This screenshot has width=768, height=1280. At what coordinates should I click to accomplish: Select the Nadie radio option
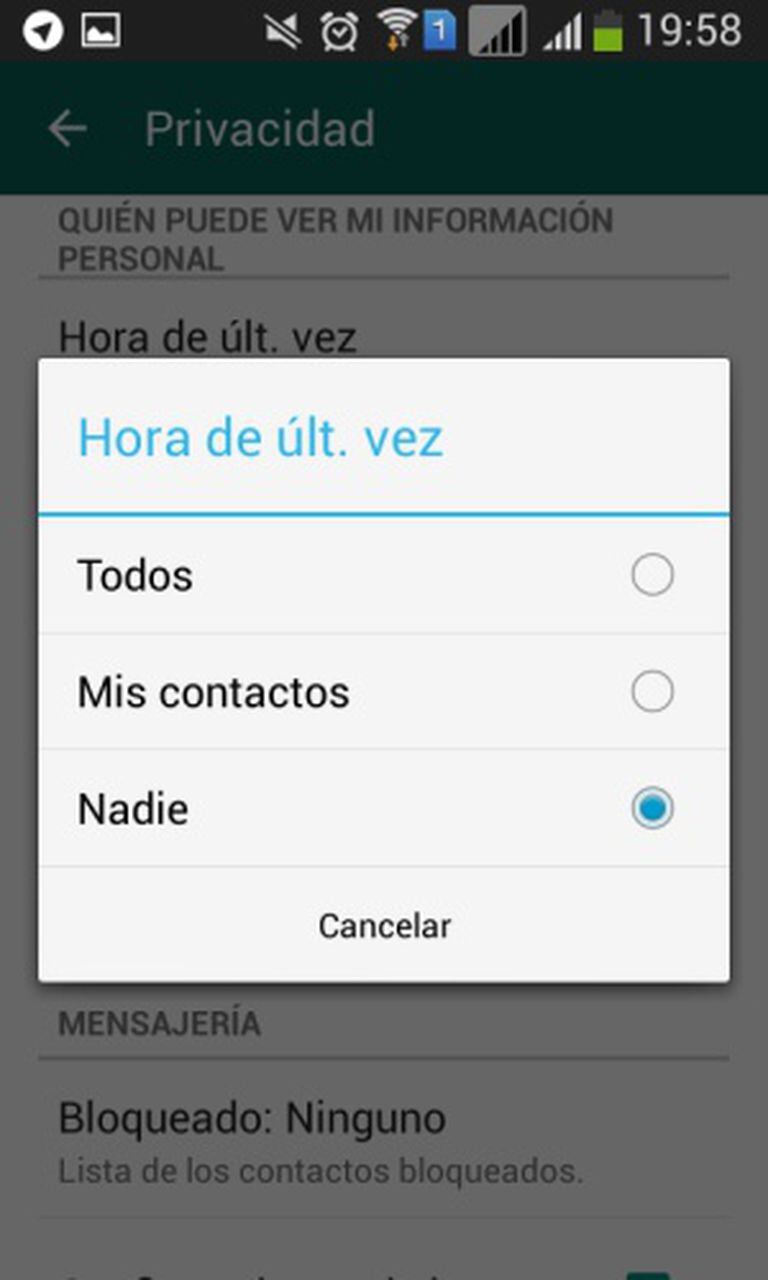(x=652, y=808)
